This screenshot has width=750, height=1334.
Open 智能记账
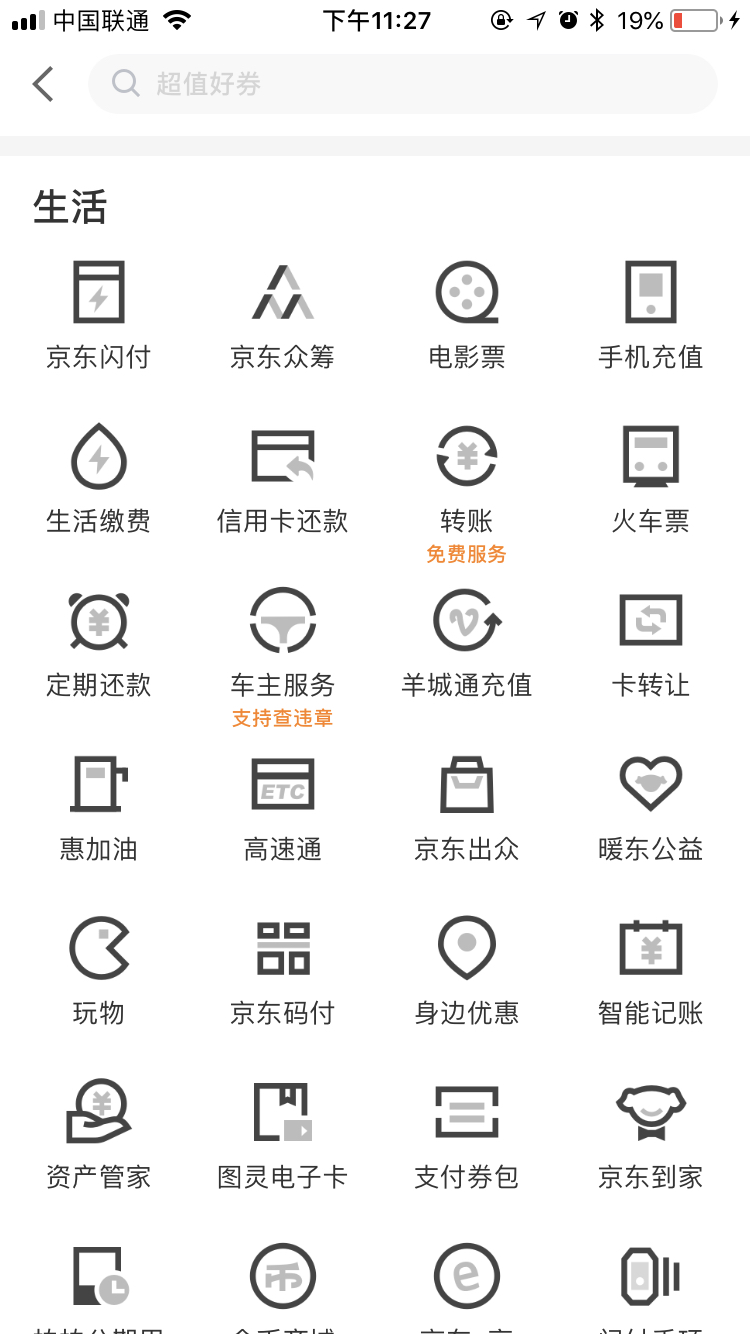click(651, 971)
